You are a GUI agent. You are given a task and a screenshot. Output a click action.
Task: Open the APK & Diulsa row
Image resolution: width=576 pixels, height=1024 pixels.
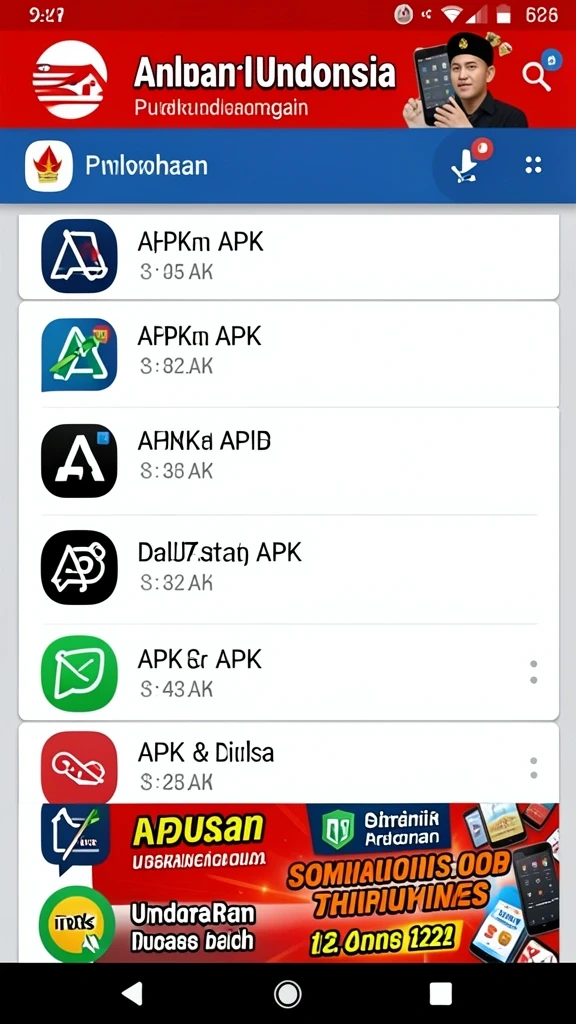tap(289, 765)
